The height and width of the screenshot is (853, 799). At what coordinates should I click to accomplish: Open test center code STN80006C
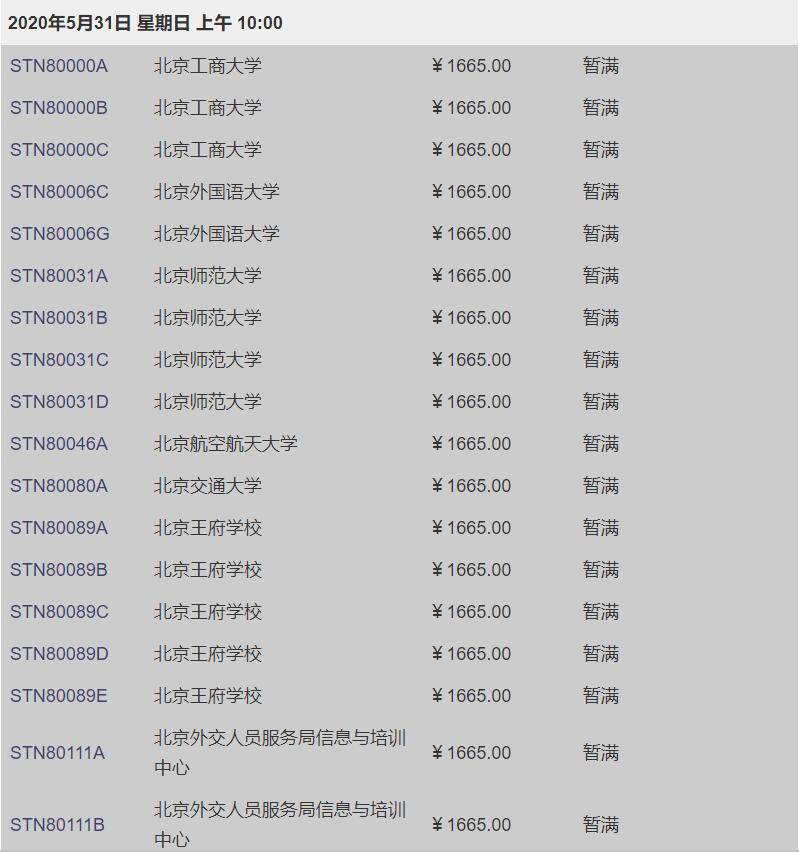click(x=59, y=192)
